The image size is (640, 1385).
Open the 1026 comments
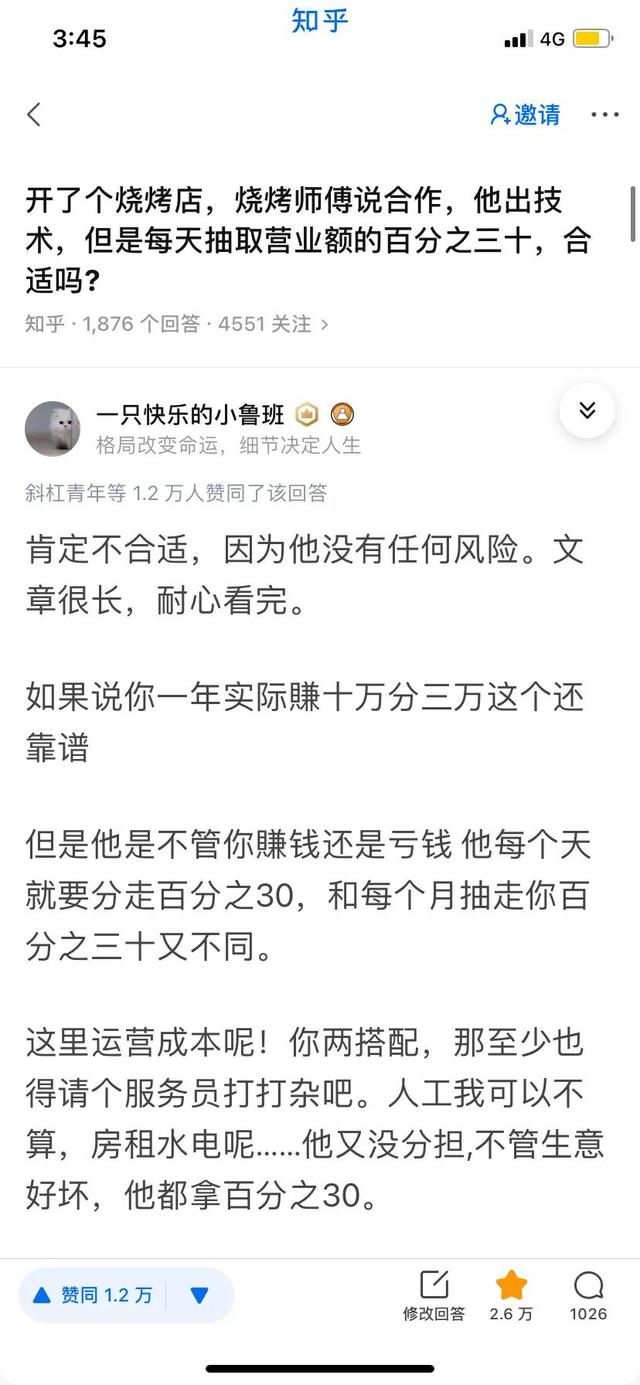[x=588, y=1296]
